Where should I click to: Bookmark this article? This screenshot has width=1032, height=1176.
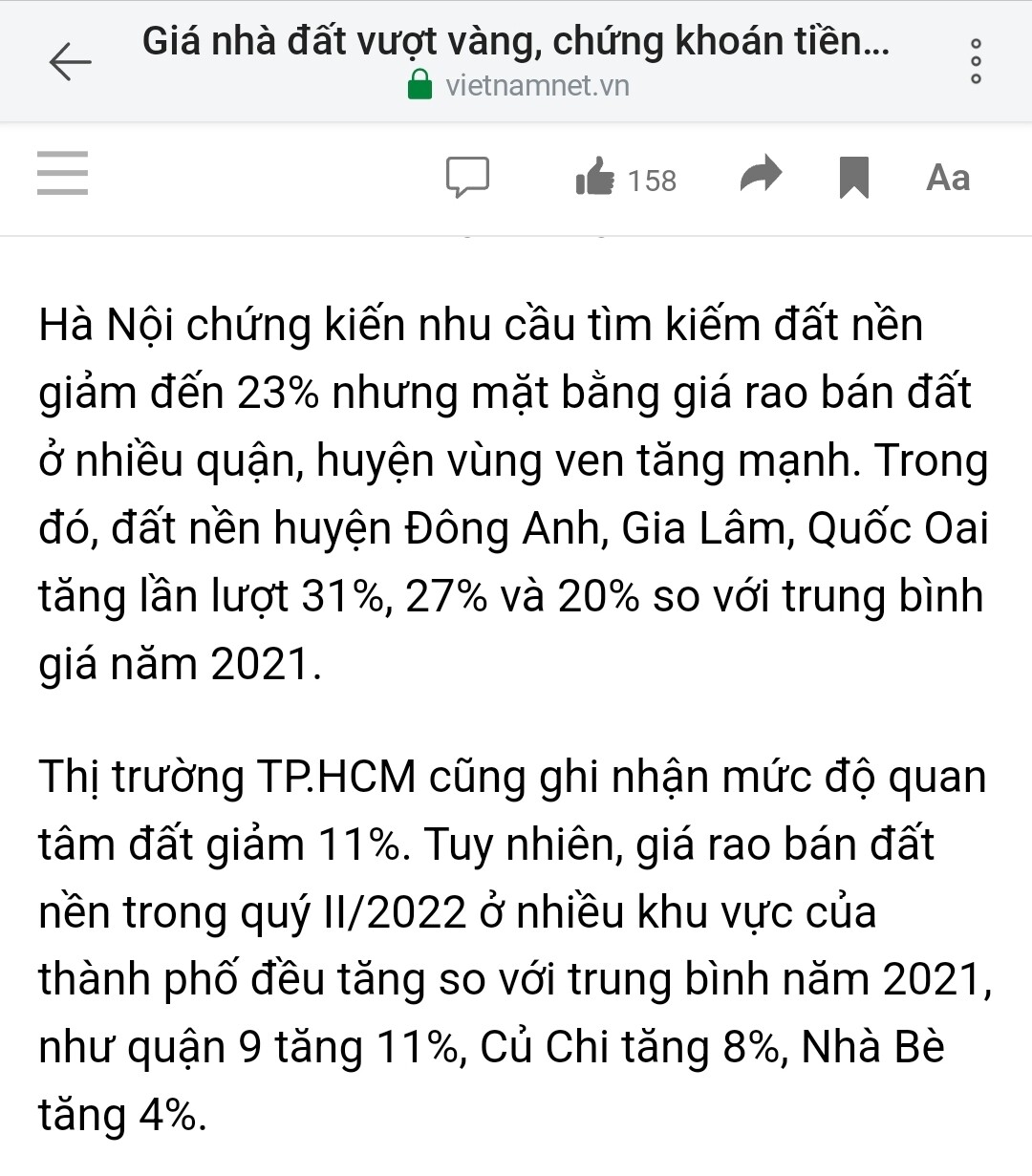coord(853,178)
